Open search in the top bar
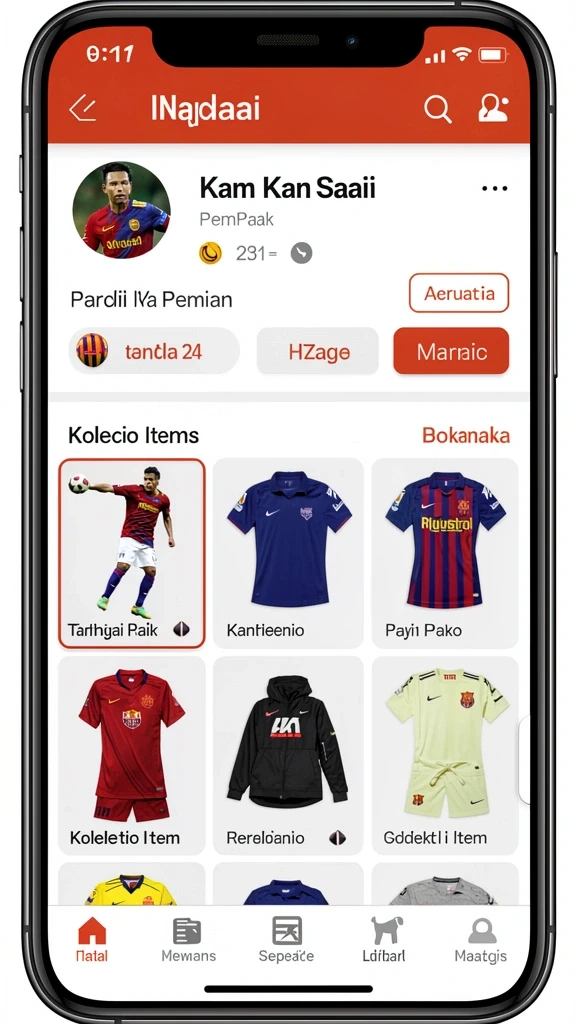576x1024 pixels. tap(438, 108)
